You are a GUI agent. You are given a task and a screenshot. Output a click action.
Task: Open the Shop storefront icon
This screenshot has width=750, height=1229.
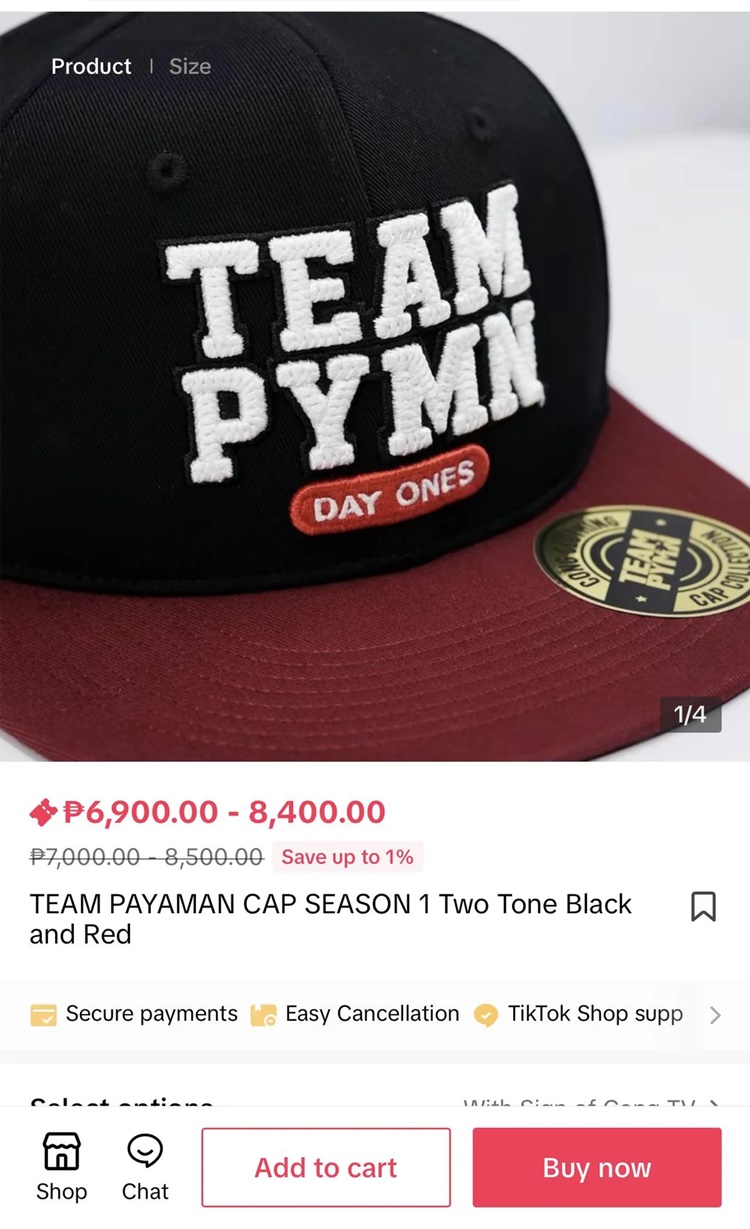pyautogui.click(x=62, y=1166)
